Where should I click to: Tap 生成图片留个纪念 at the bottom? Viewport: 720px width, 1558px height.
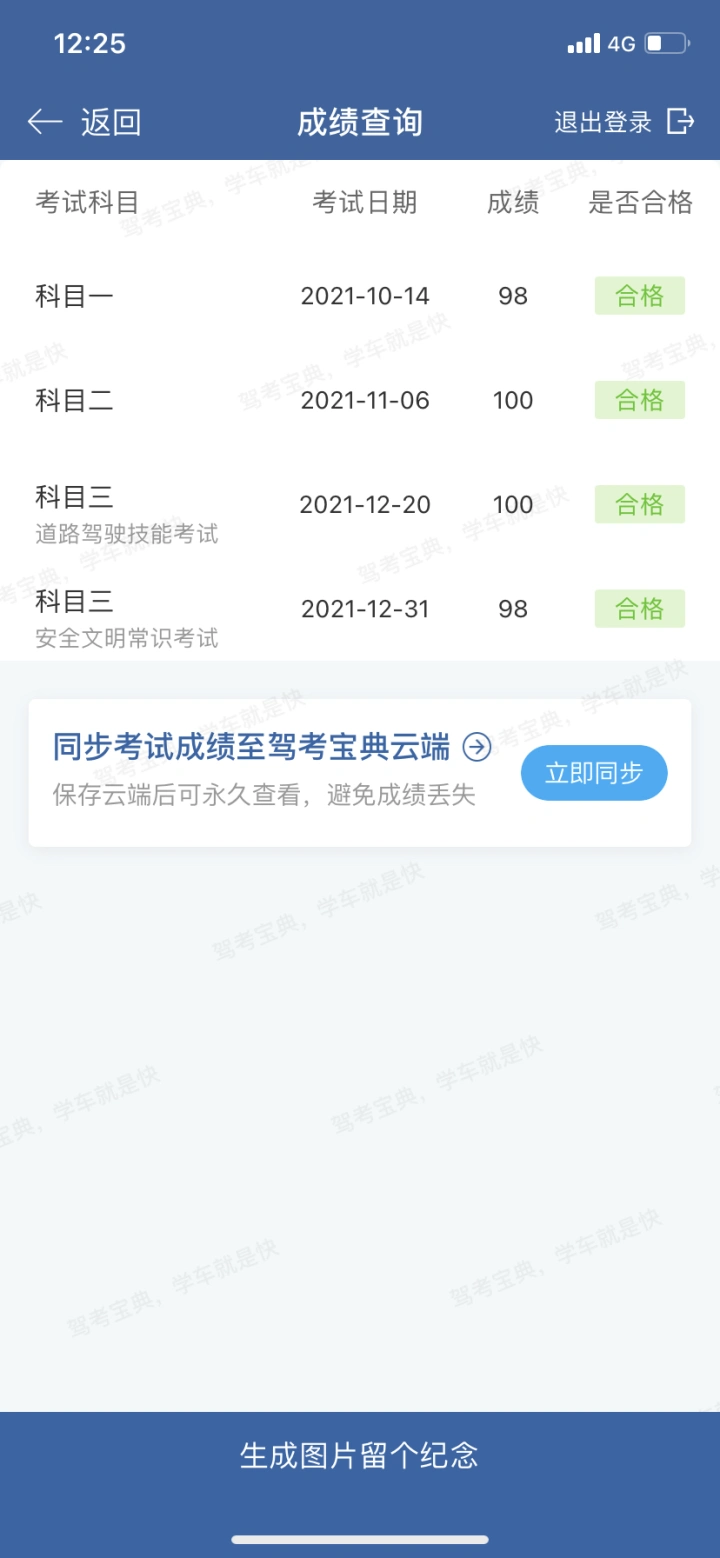point(360,1455)
